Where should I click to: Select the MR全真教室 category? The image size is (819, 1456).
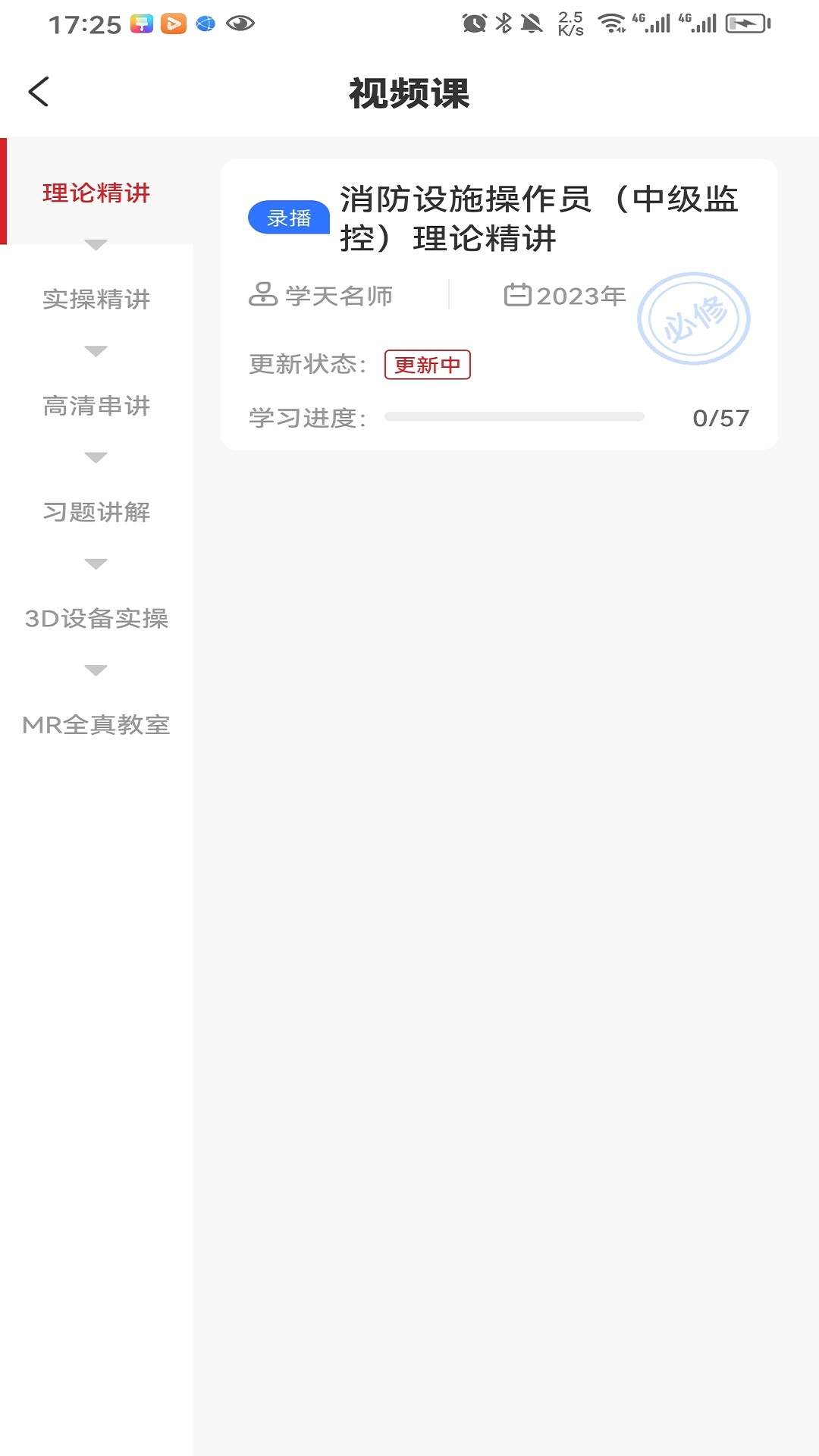click(96, 725)
